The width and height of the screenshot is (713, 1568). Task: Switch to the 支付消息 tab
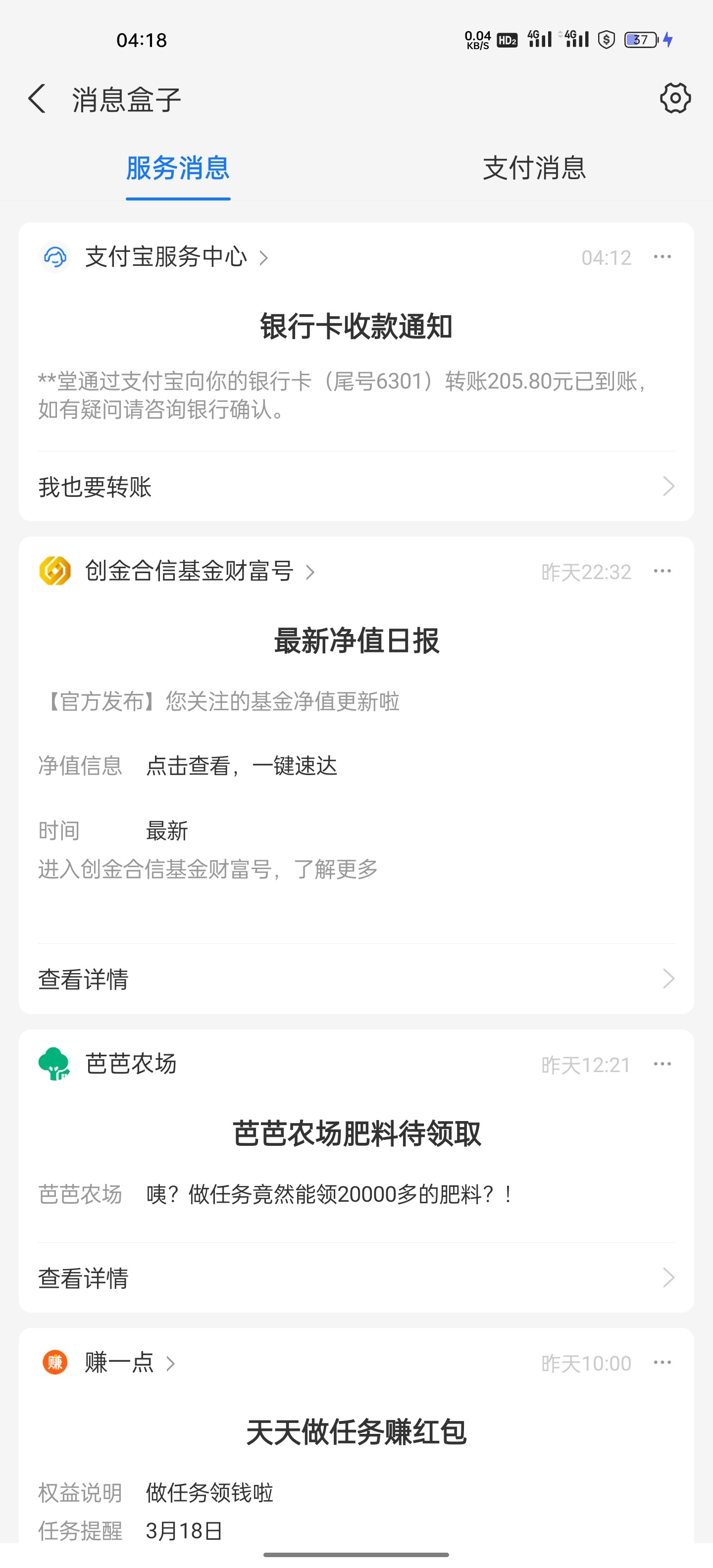coord(534,168)
